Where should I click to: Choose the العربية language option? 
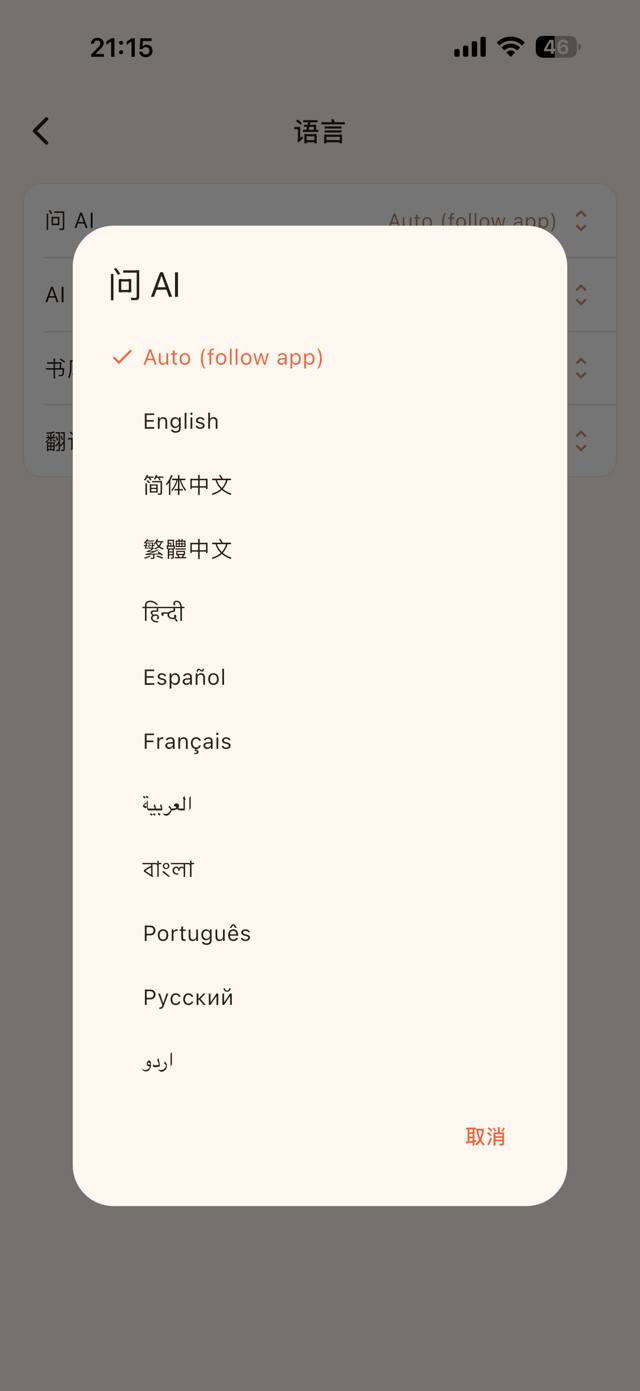(x=319, y=805)
